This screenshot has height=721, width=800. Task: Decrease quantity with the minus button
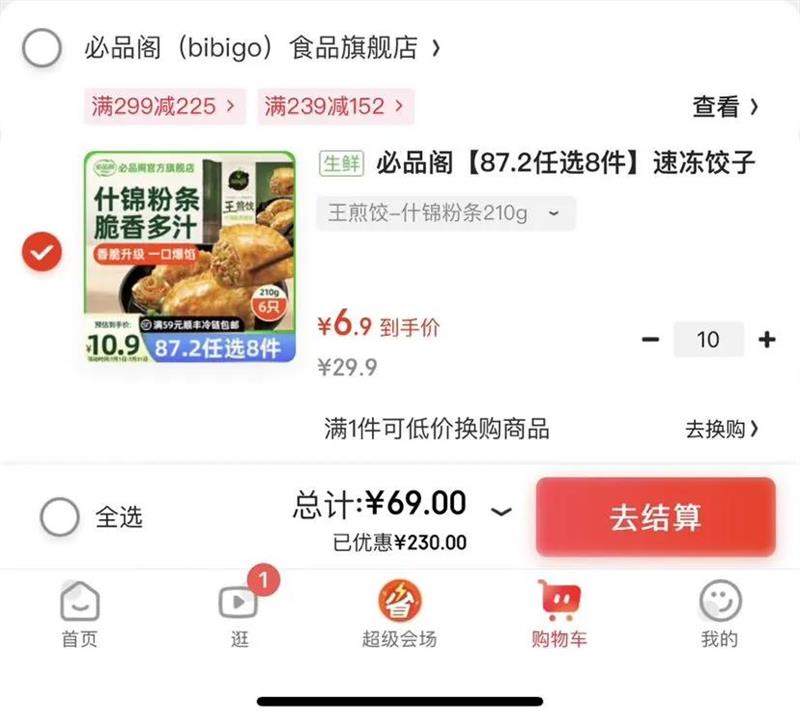(651, 340)
